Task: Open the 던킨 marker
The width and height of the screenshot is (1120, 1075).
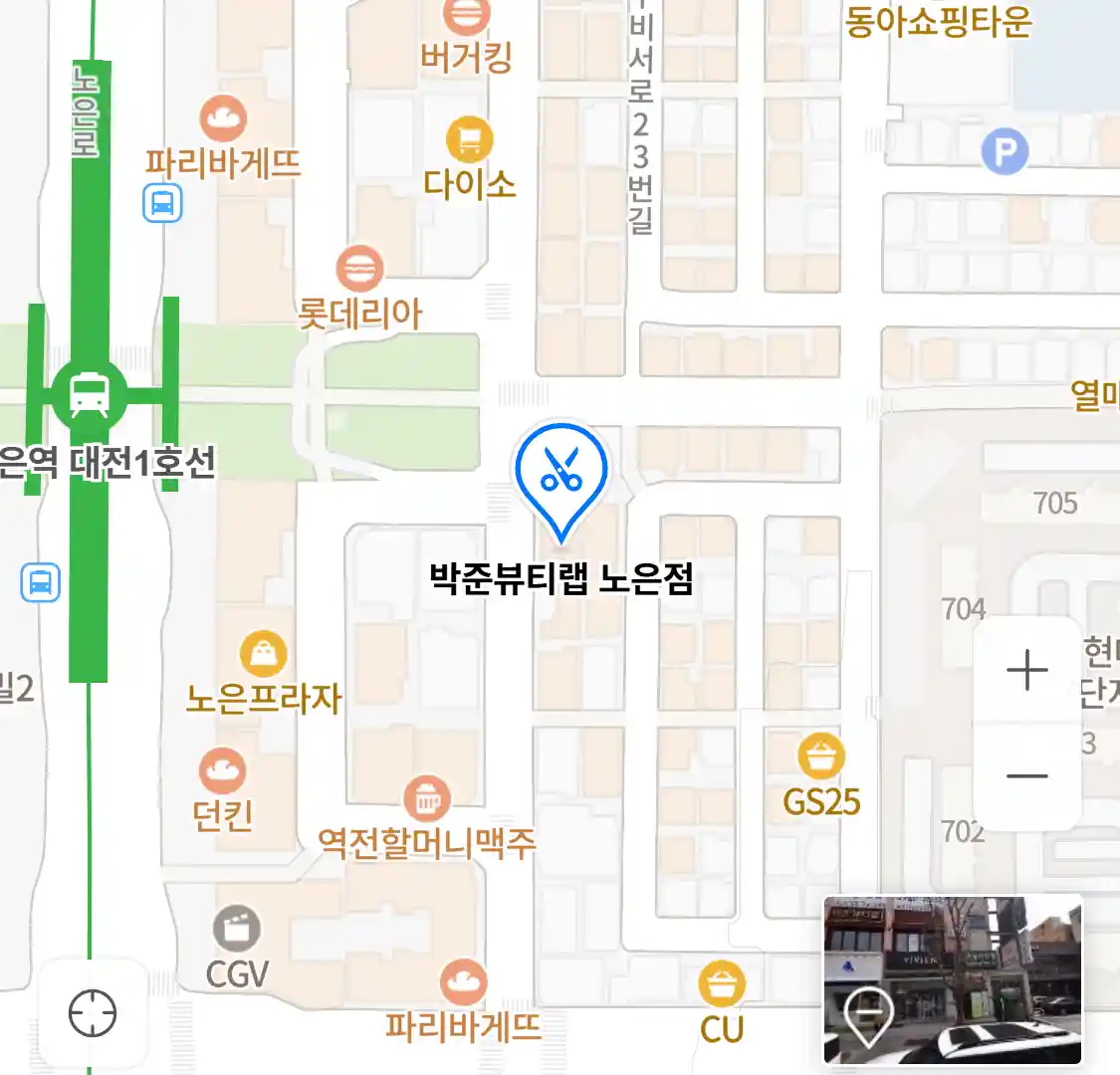Action: click(x=222, y=770)
